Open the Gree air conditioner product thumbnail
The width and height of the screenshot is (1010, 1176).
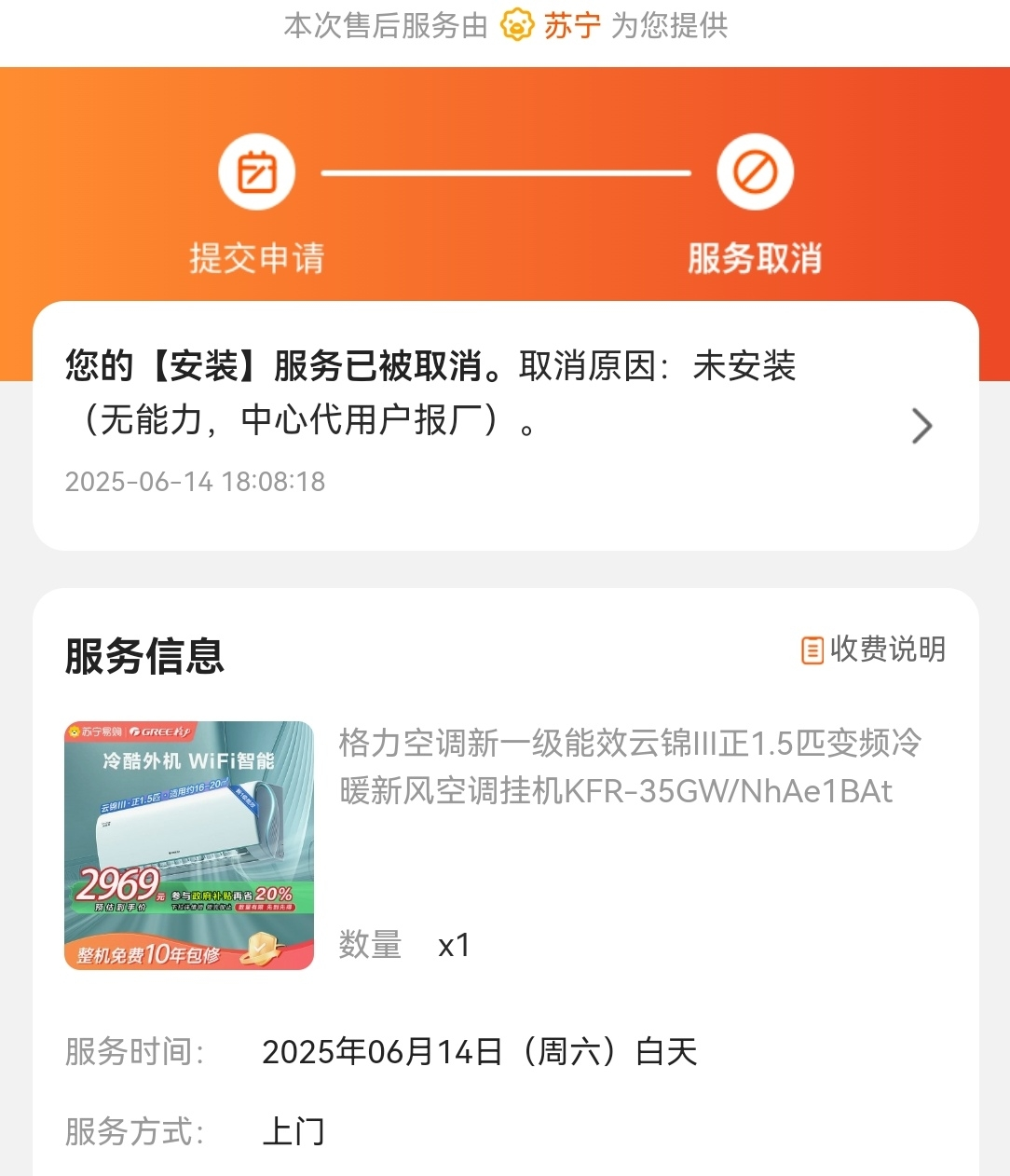[189, 845]
